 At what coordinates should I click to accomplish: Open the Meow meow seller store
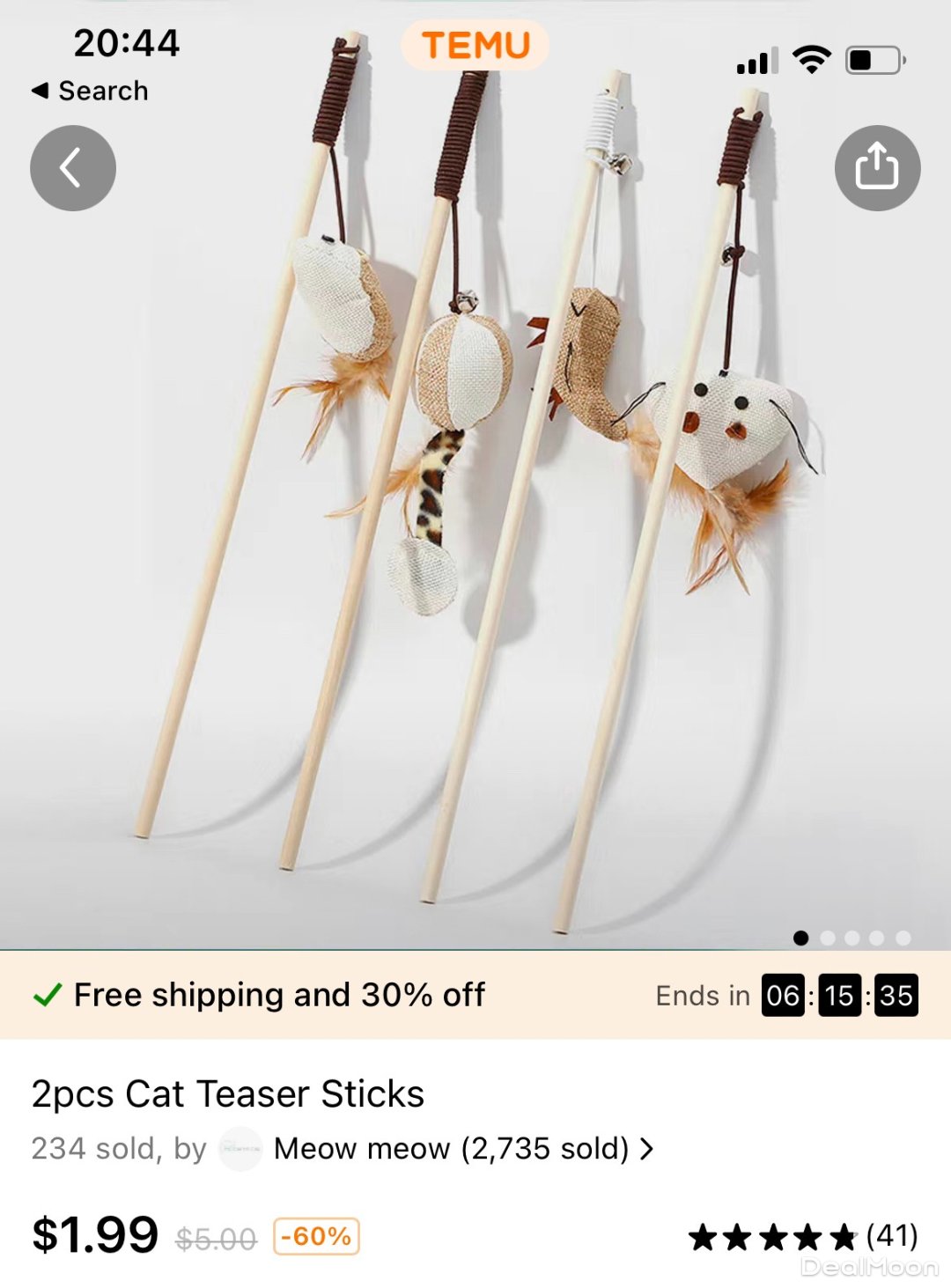click(451, 1149)
